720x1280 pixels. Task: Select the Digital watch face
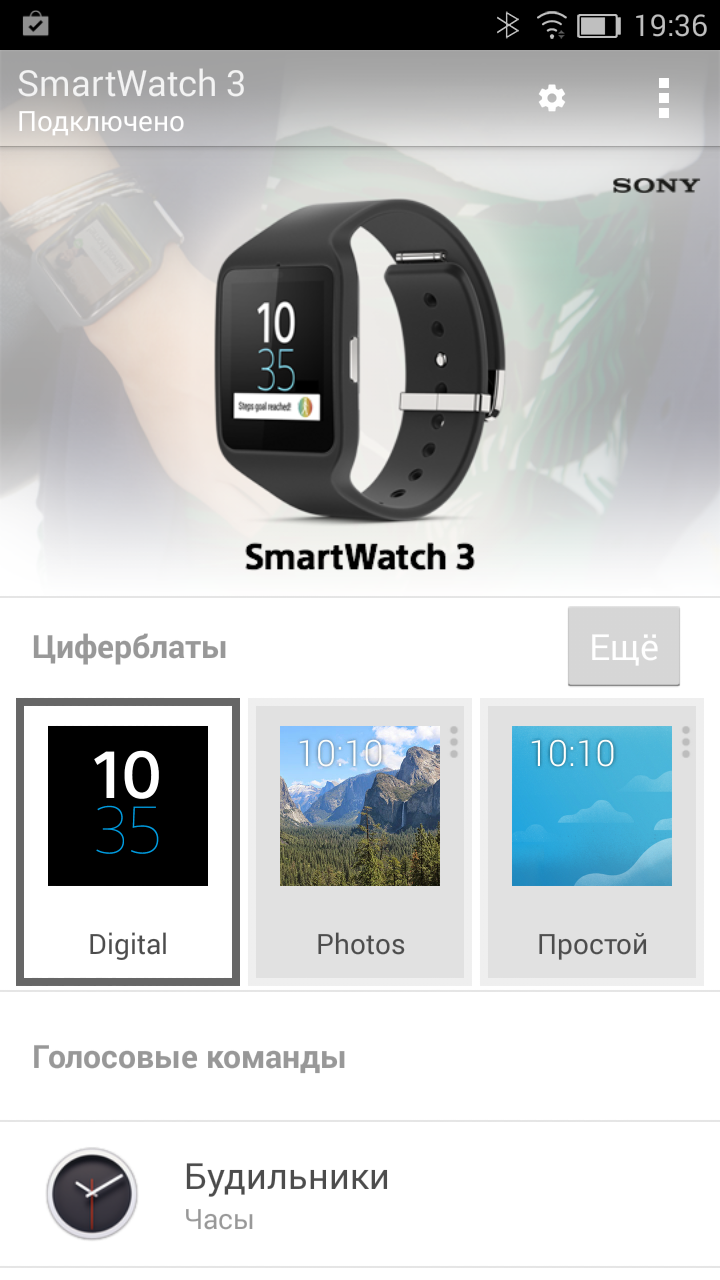pos(128,841)
